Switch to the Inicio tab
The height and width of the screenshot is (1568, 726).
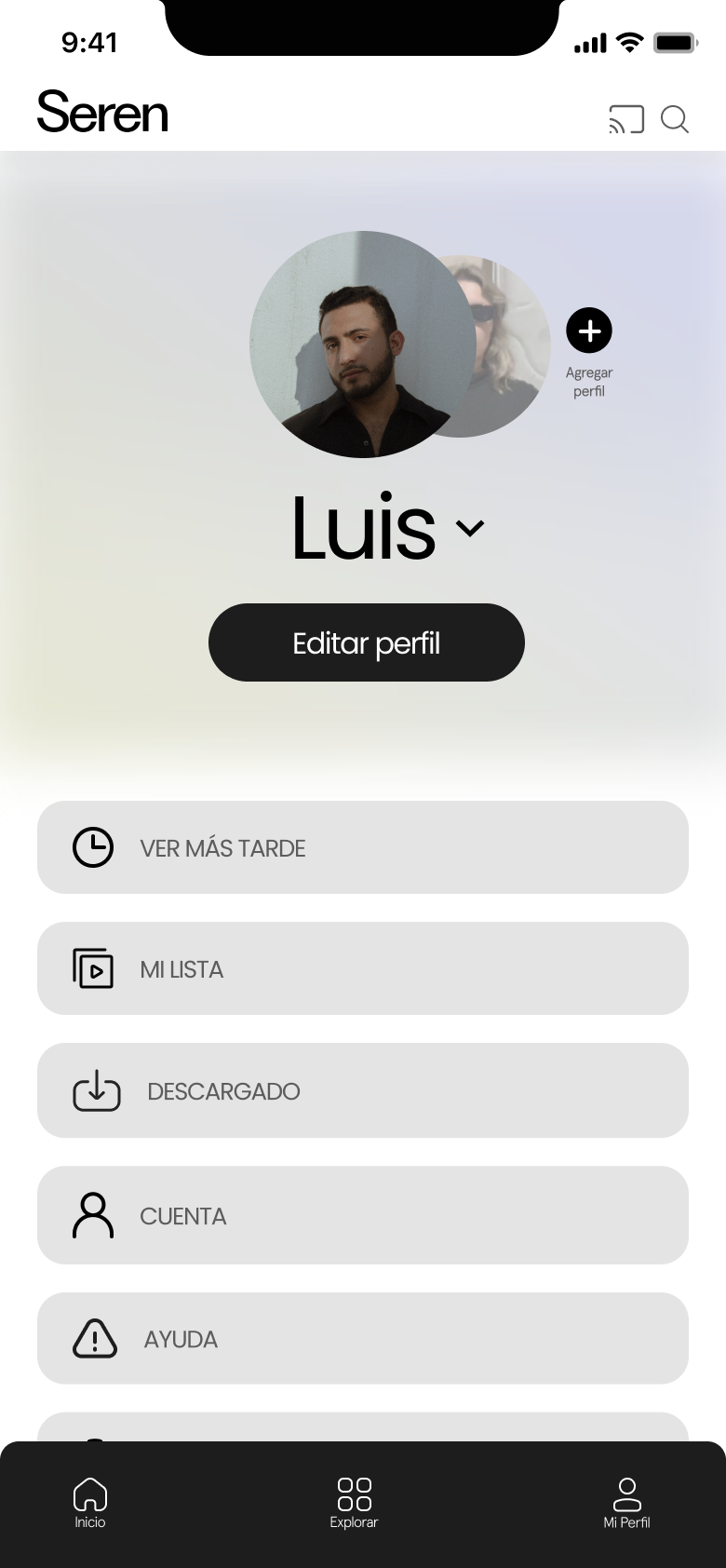pos(90,1503)
